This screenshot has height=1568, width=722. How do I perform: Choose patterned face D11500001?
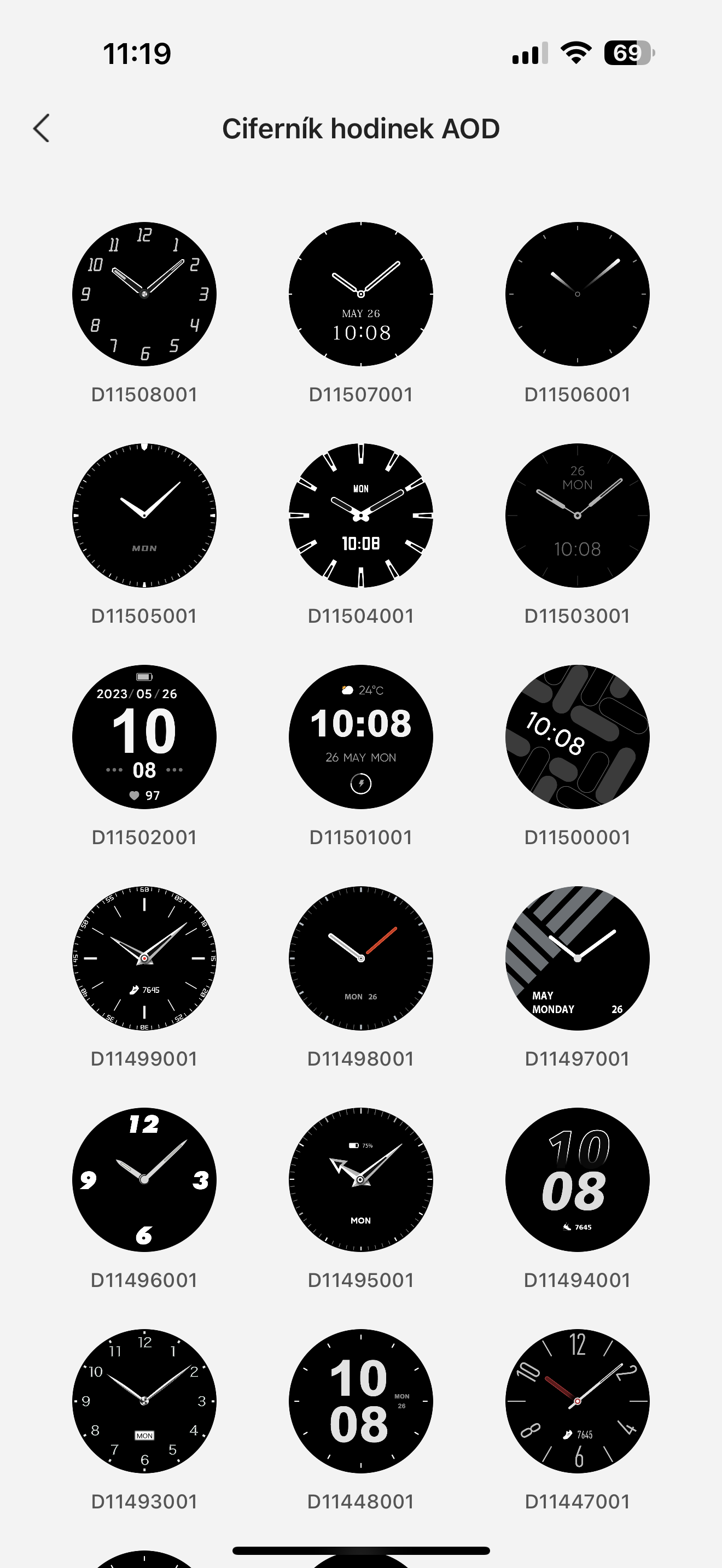[577, 736]
